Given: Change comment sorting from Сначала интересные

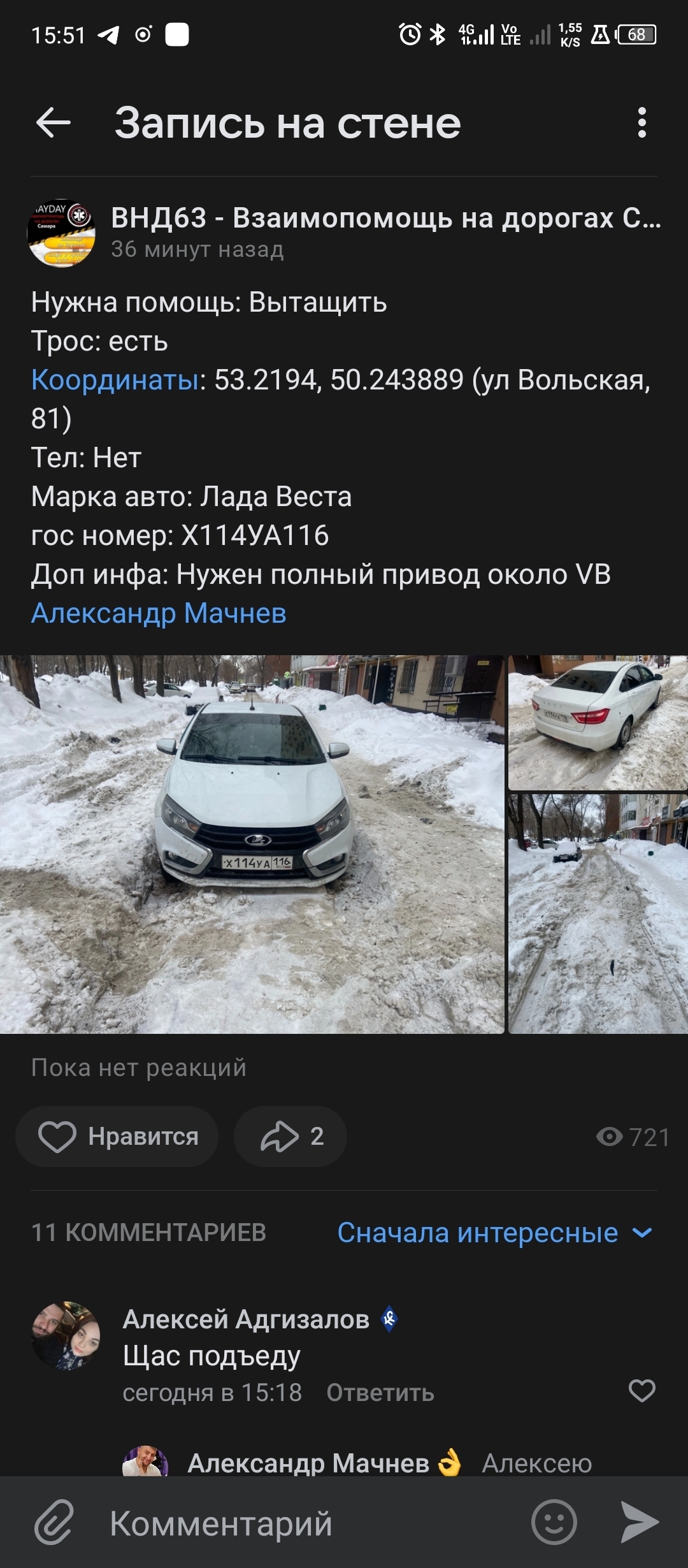Looking at the screenshot, I should pos(494,1233).
